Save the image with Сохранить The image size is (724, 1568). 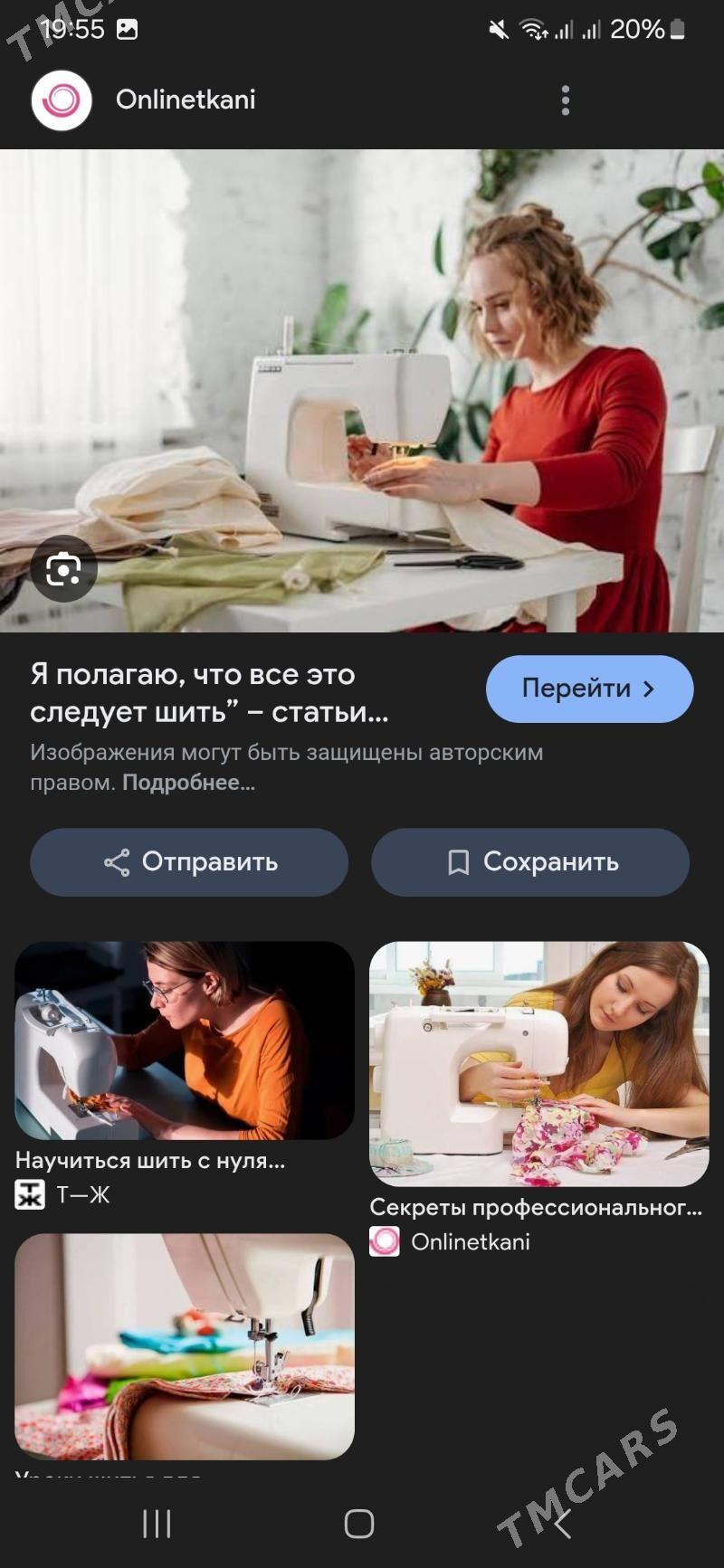530,862
